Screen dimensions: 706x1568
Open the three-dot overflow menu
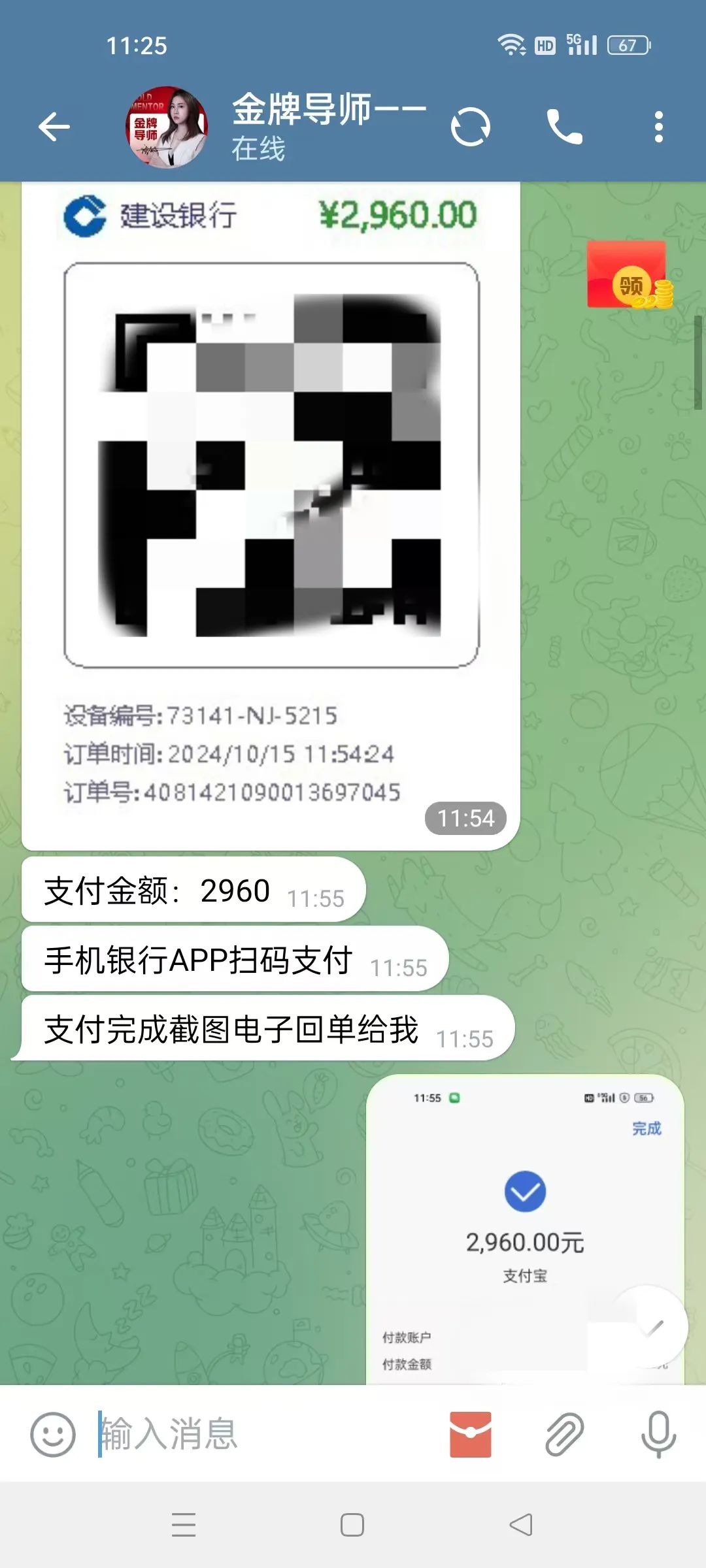[658, 127]
